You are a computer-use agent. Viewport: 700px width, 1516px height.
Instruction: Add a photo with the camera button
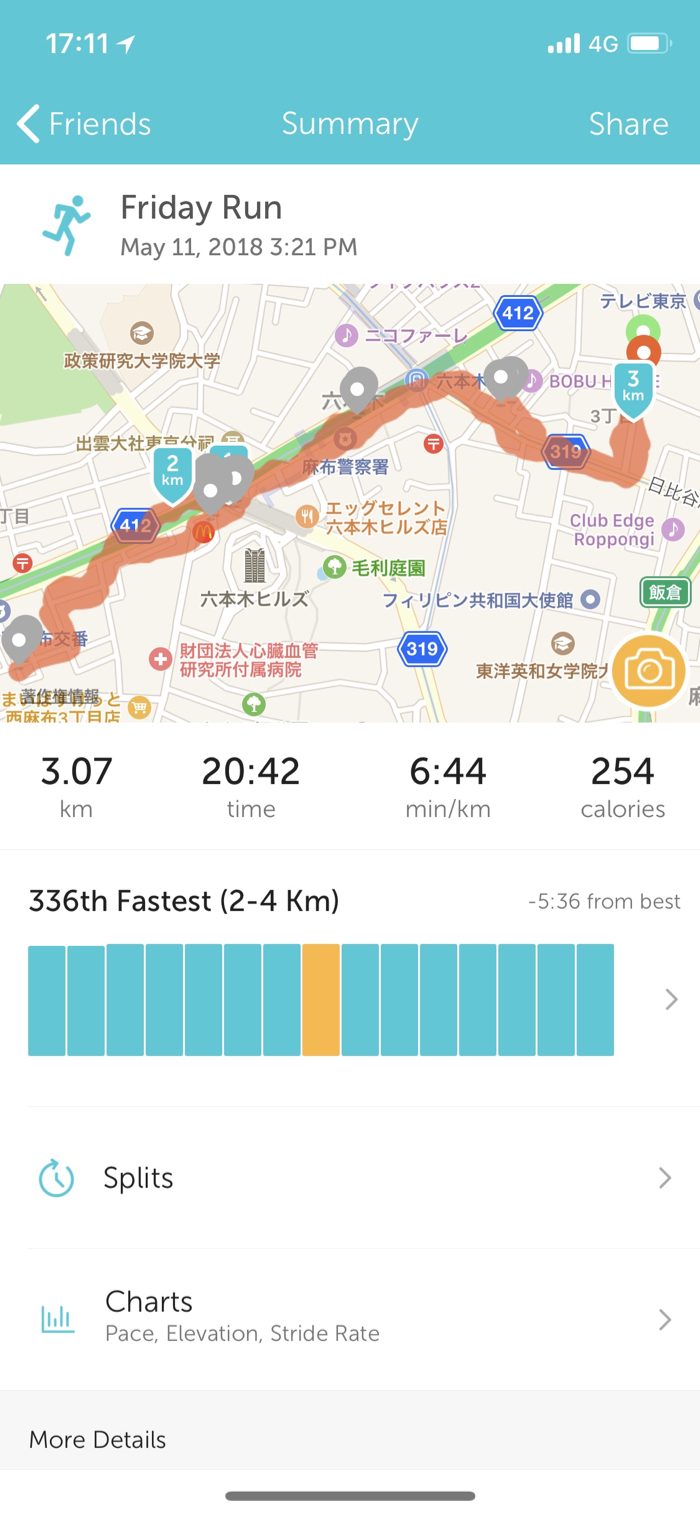tap(649, 671)
